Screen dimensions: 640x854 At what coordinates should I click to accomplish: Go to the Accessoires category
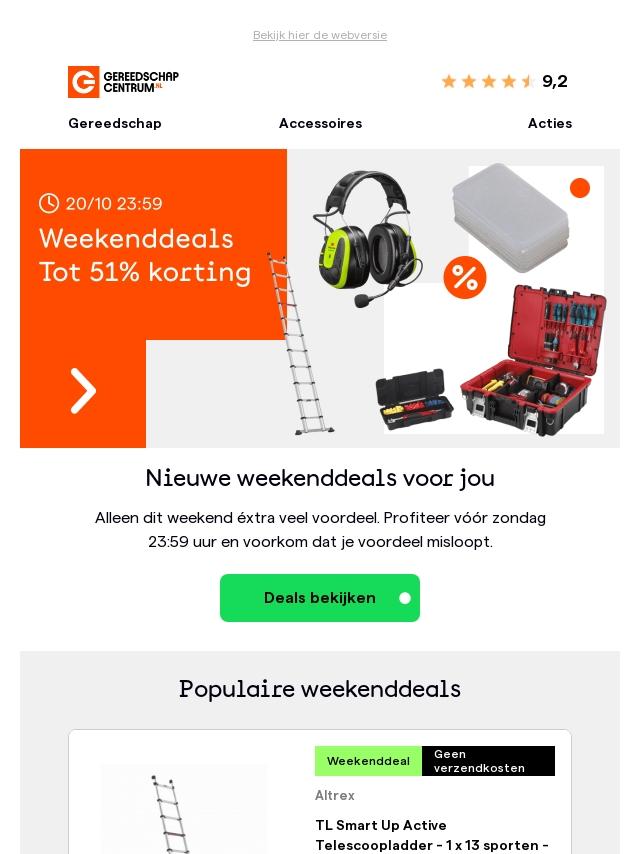click(x=320, y=123)
